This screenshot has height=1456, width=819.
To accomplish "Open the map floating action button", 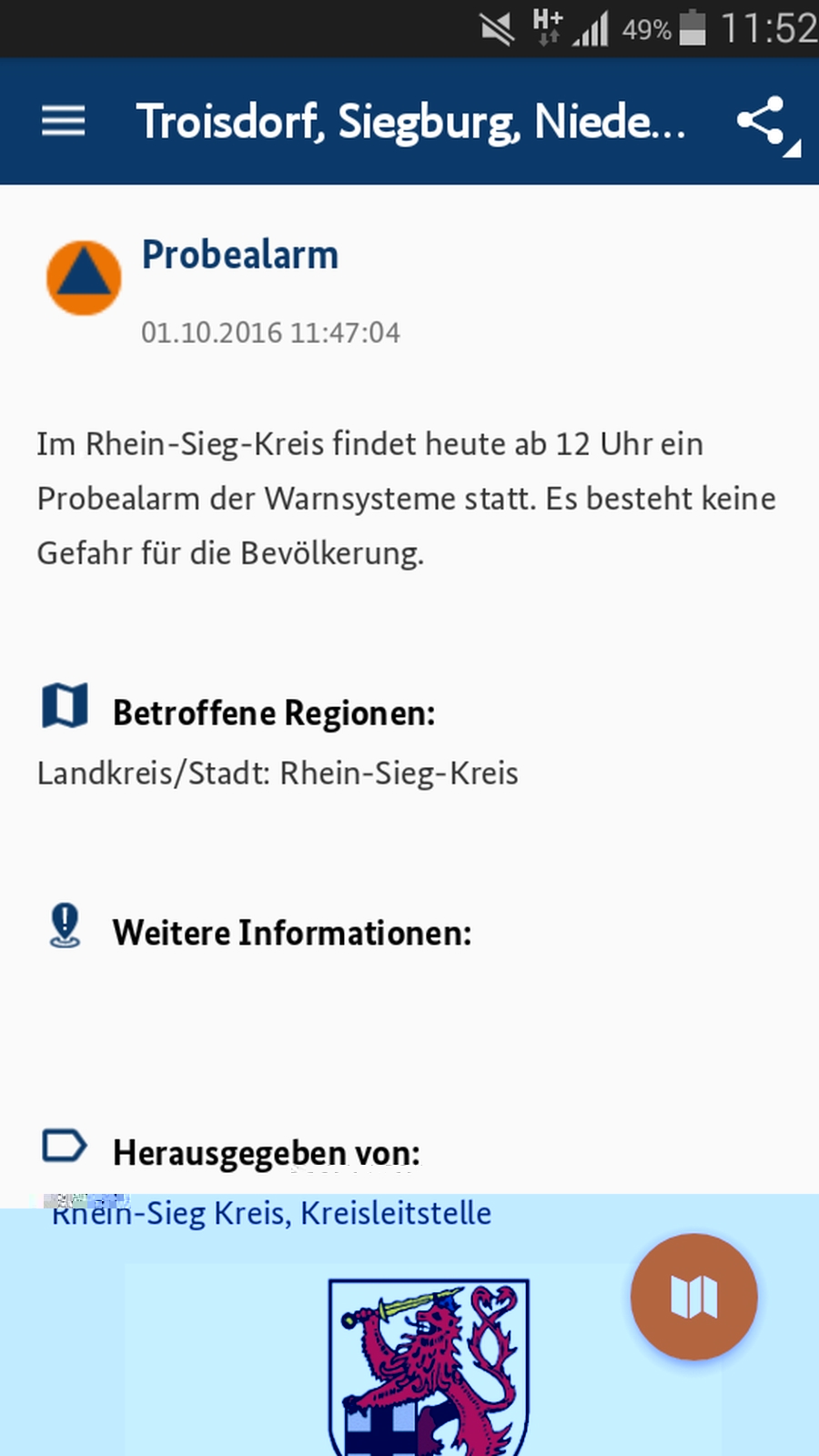I will pos(693,1296).
